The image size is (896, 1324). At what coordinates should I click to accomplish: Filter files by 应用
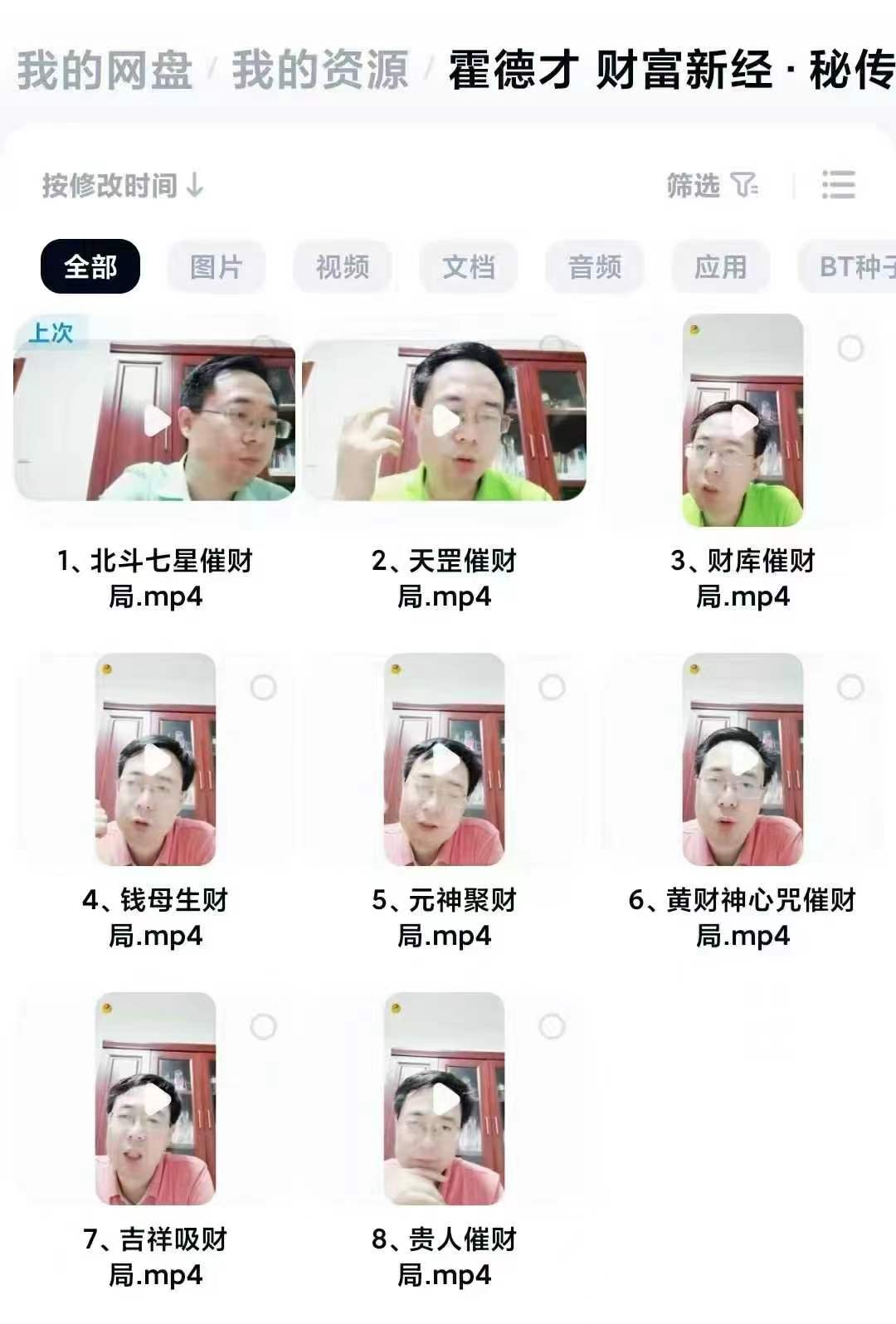coord(720,267)
